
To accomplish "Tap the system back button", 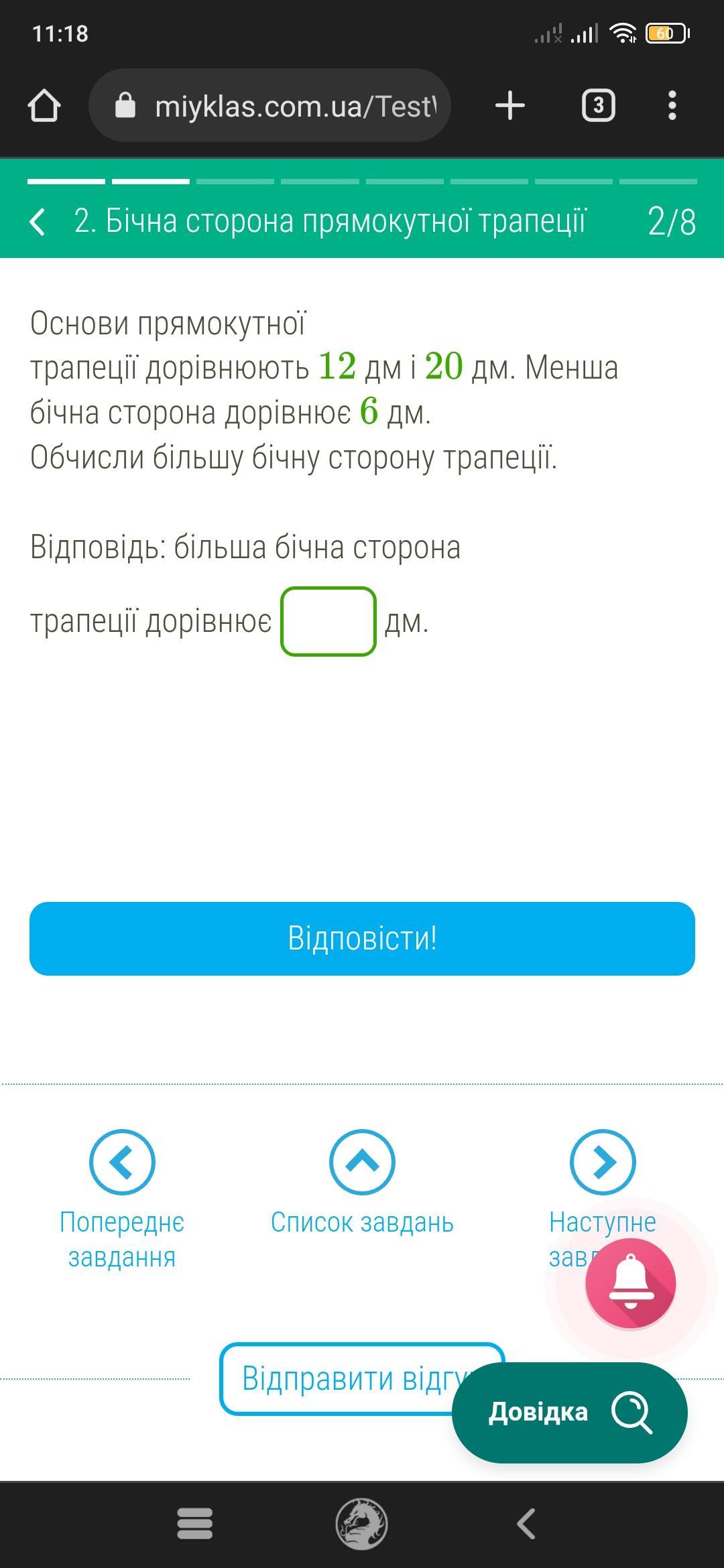I will coord(527,1524).
